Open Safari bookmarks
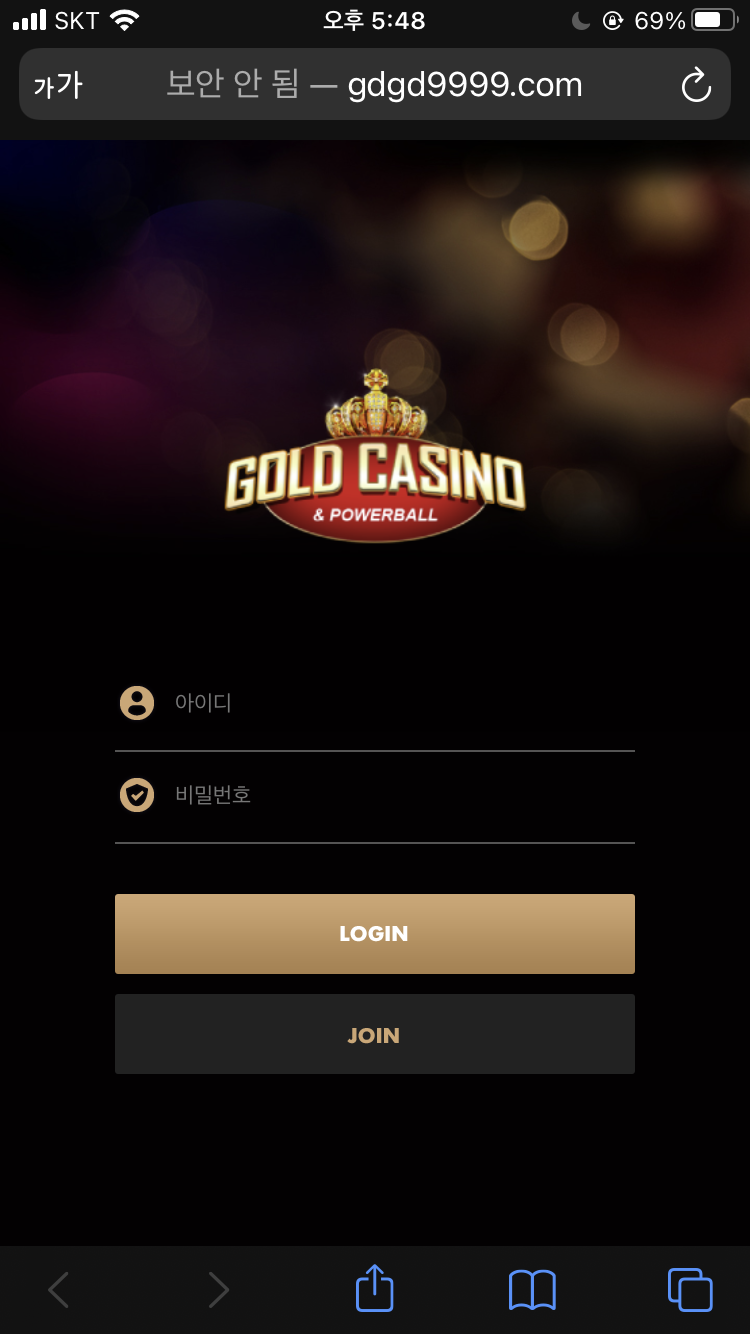This screenshot has width=750, height=1334. tap(531, 1290)
